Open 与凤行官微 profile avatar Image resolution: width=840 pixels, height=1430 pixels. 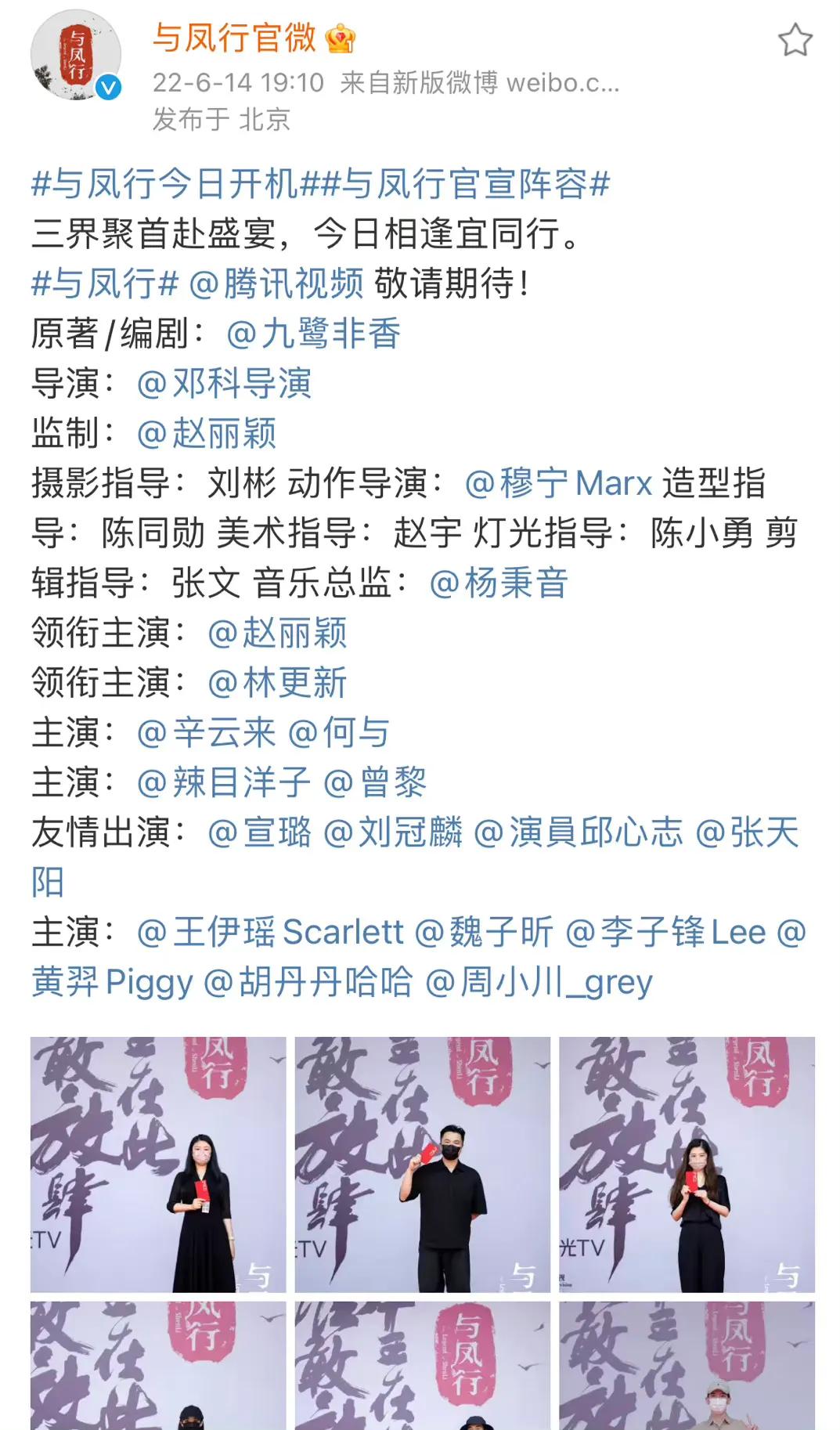[x=76, y=55]
